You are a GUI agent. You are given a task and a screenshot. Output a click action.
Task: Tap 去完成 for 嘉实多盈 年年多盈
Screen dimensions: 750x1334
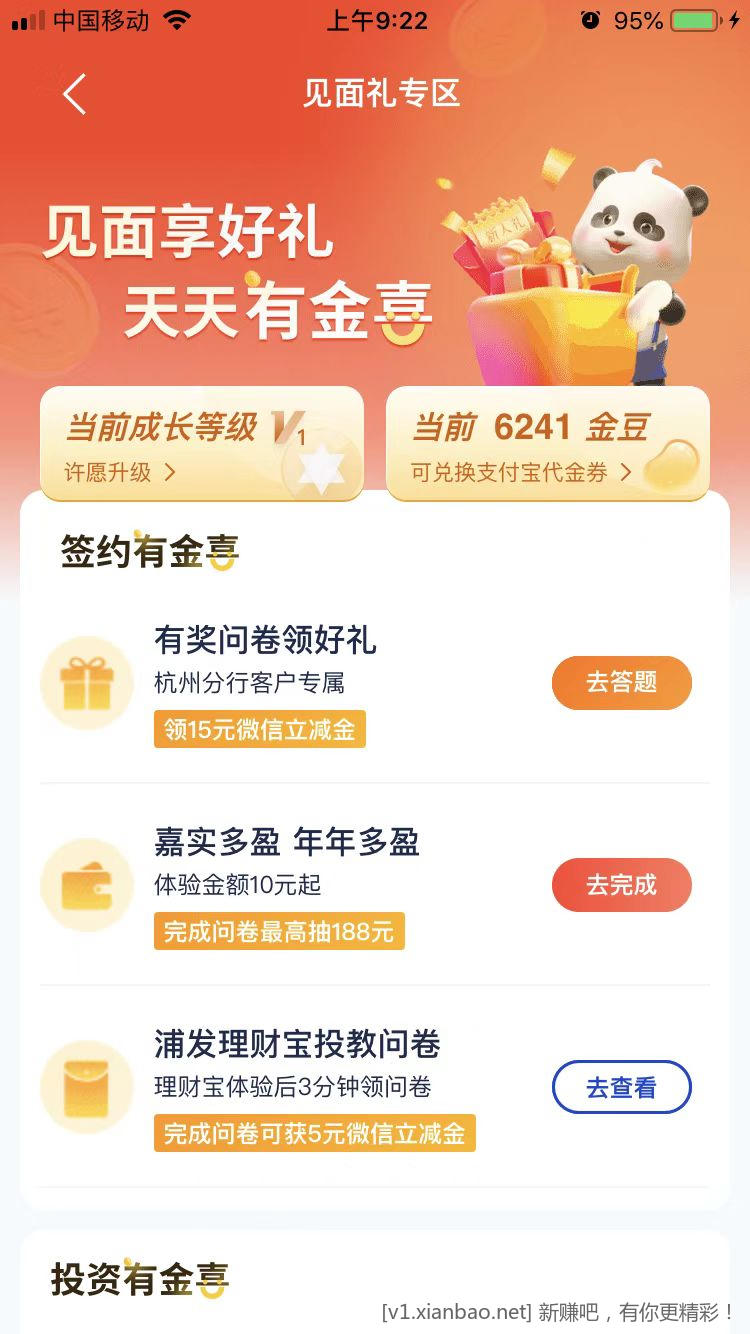(x=621, y=885)
